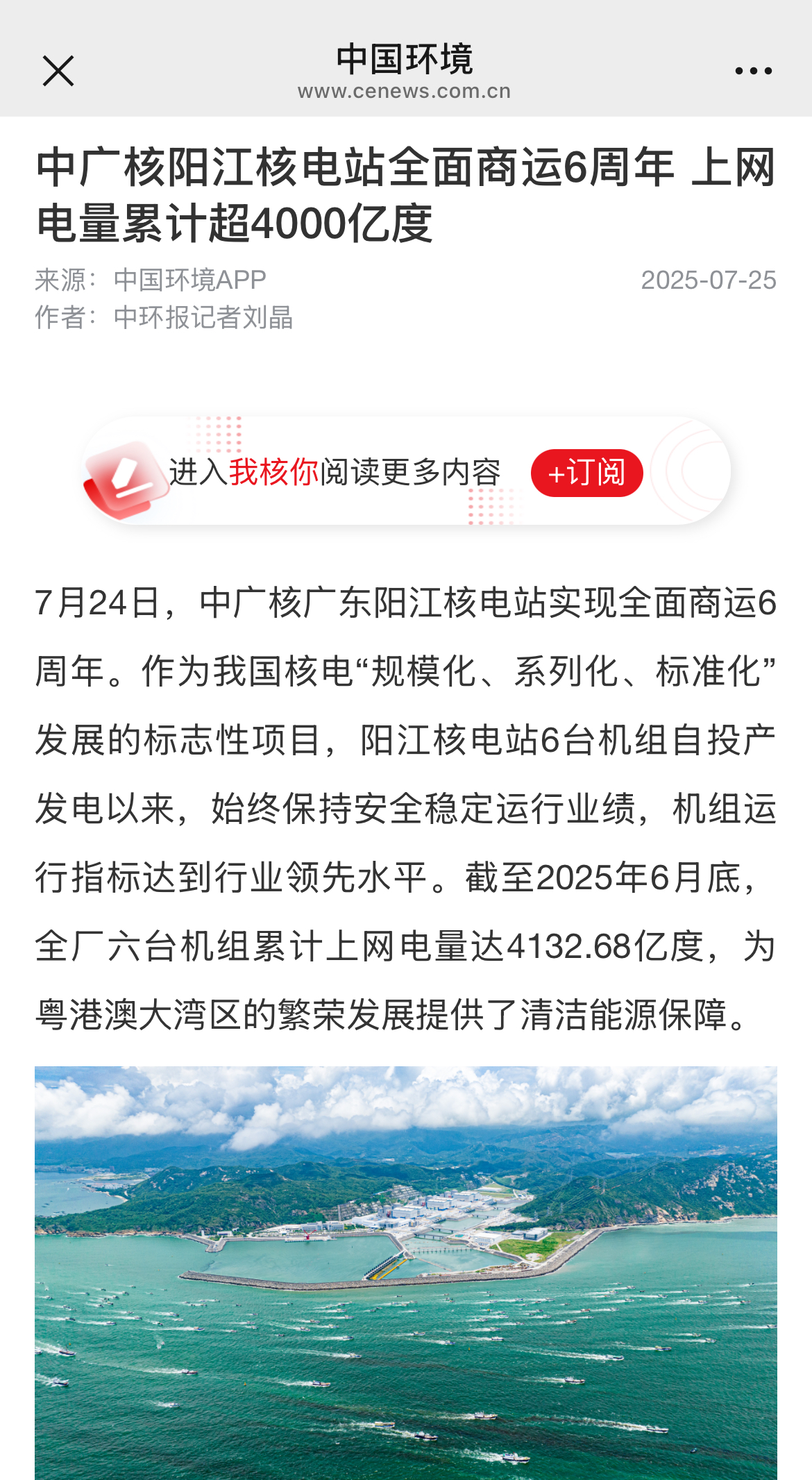This screenshot has width=812, height=1480.
Task: Open the three-dot more options menu
Action: (753, 71)
